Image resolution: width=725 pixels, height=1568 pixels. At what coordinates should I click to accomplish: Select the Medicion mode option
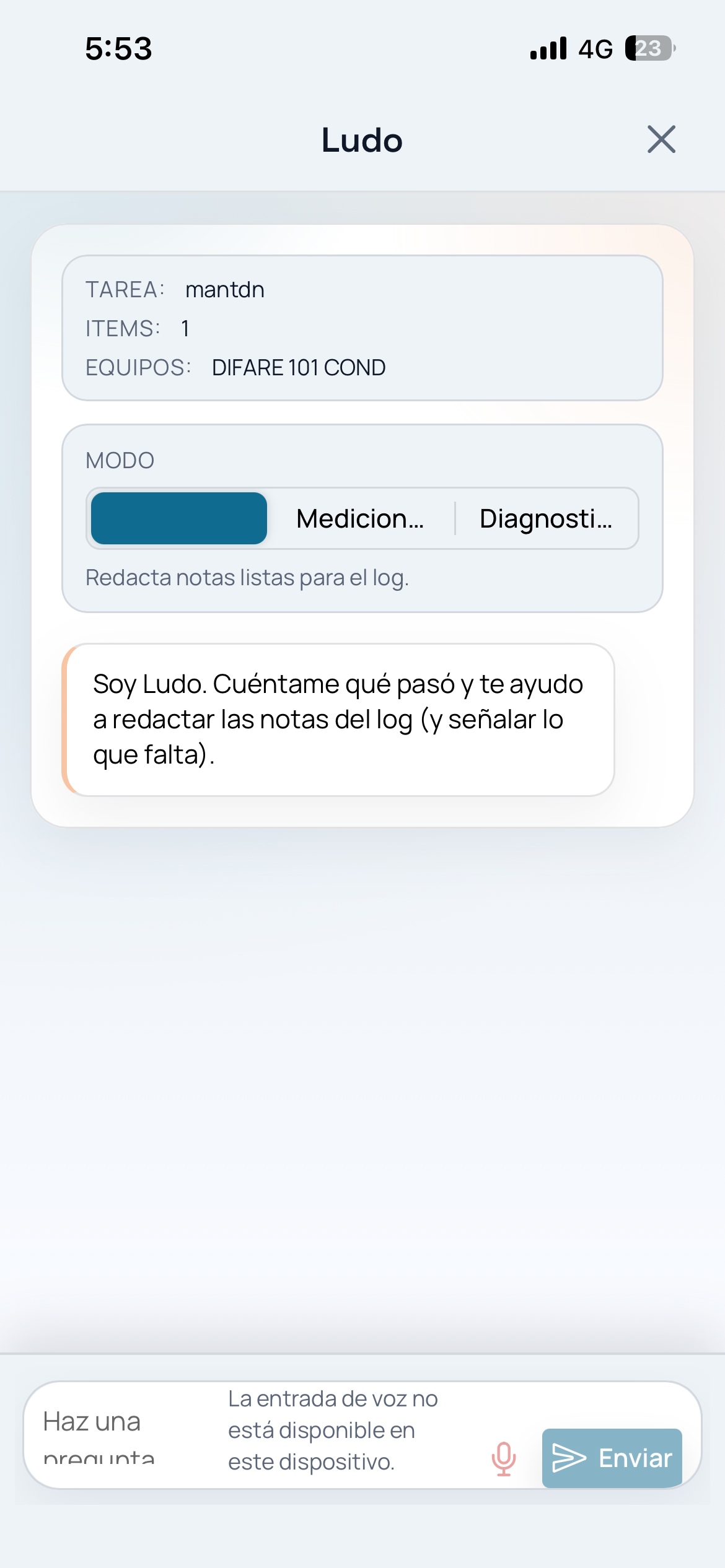(360, 519)
